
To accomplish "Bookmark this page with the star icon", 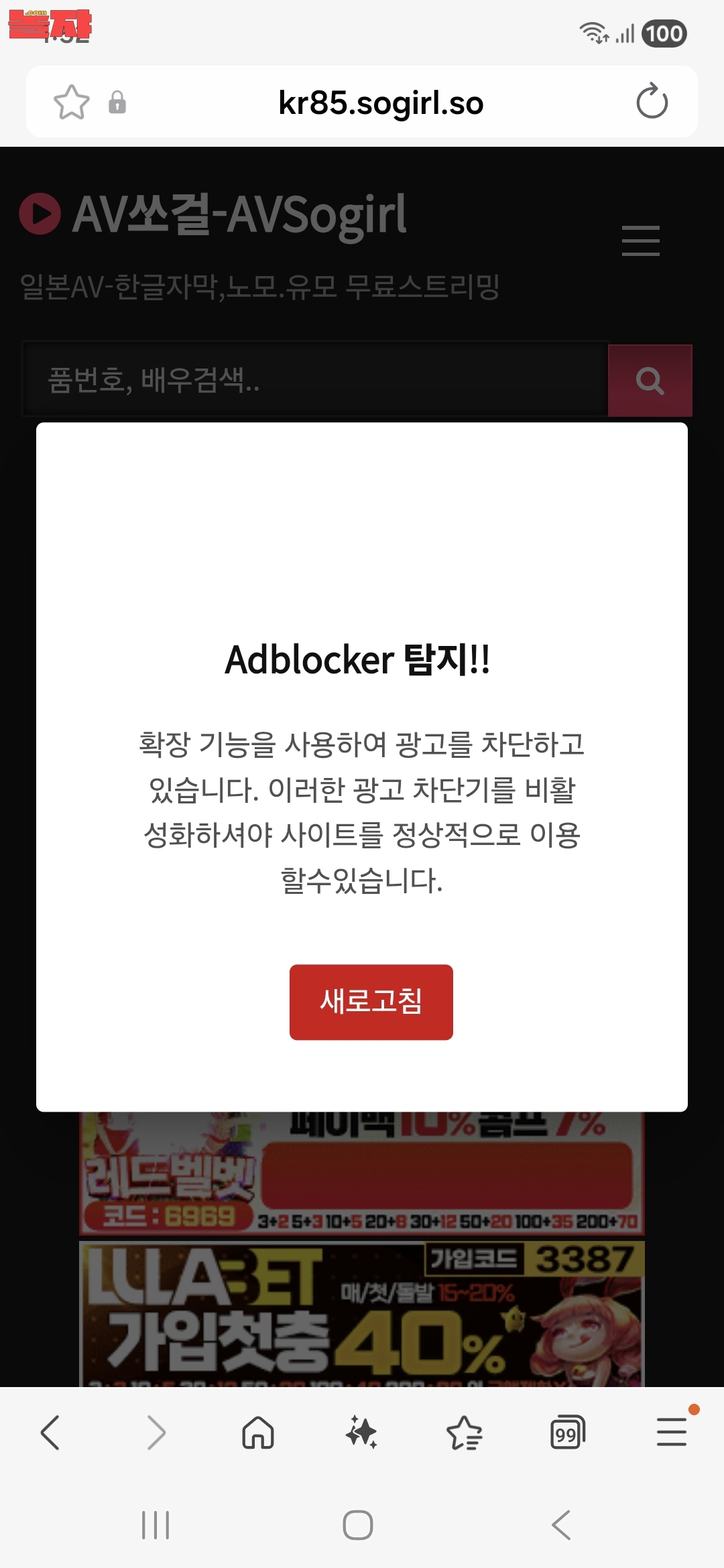I will click(x=71, y=103).
